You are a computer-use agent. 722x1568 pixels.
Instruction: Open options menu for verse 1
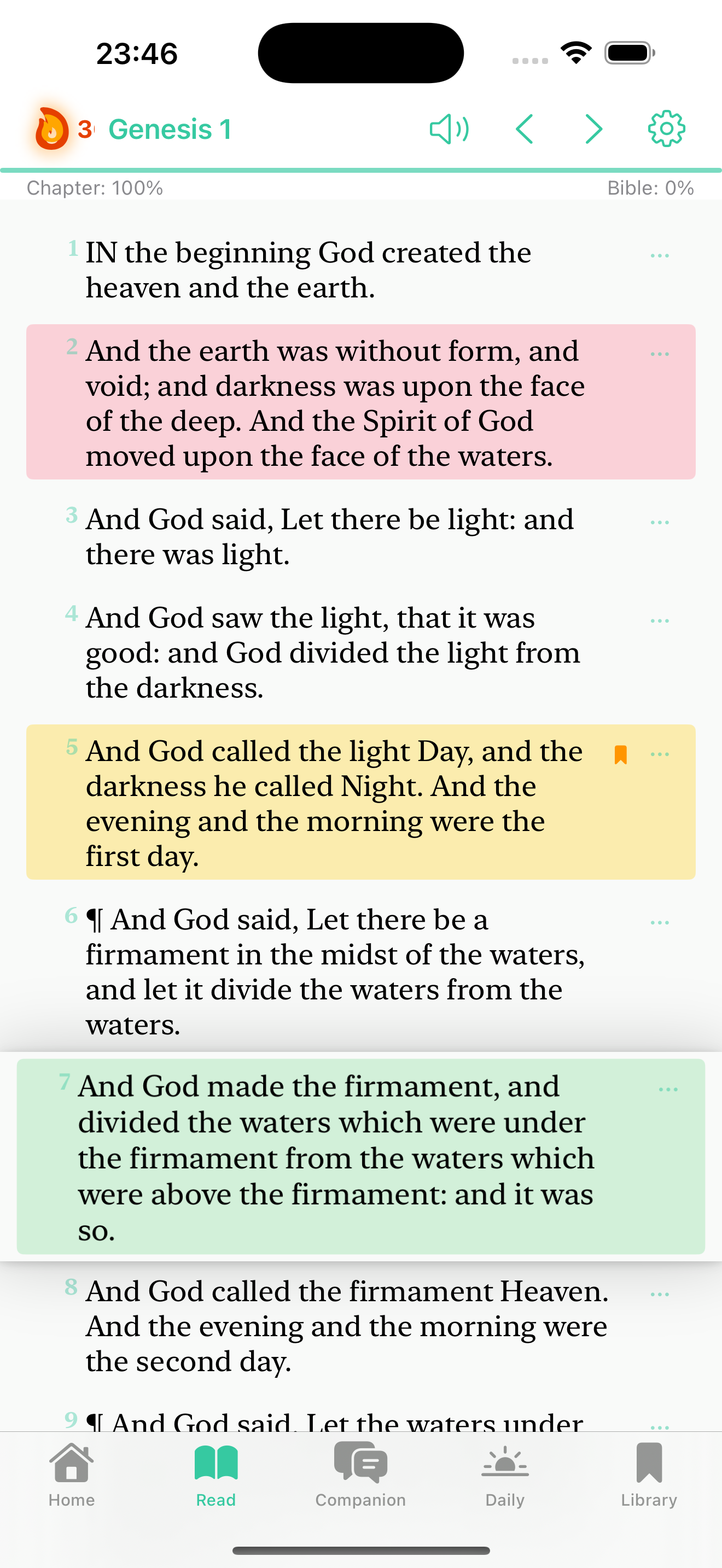pyautogui.click(x=659, y=256)
